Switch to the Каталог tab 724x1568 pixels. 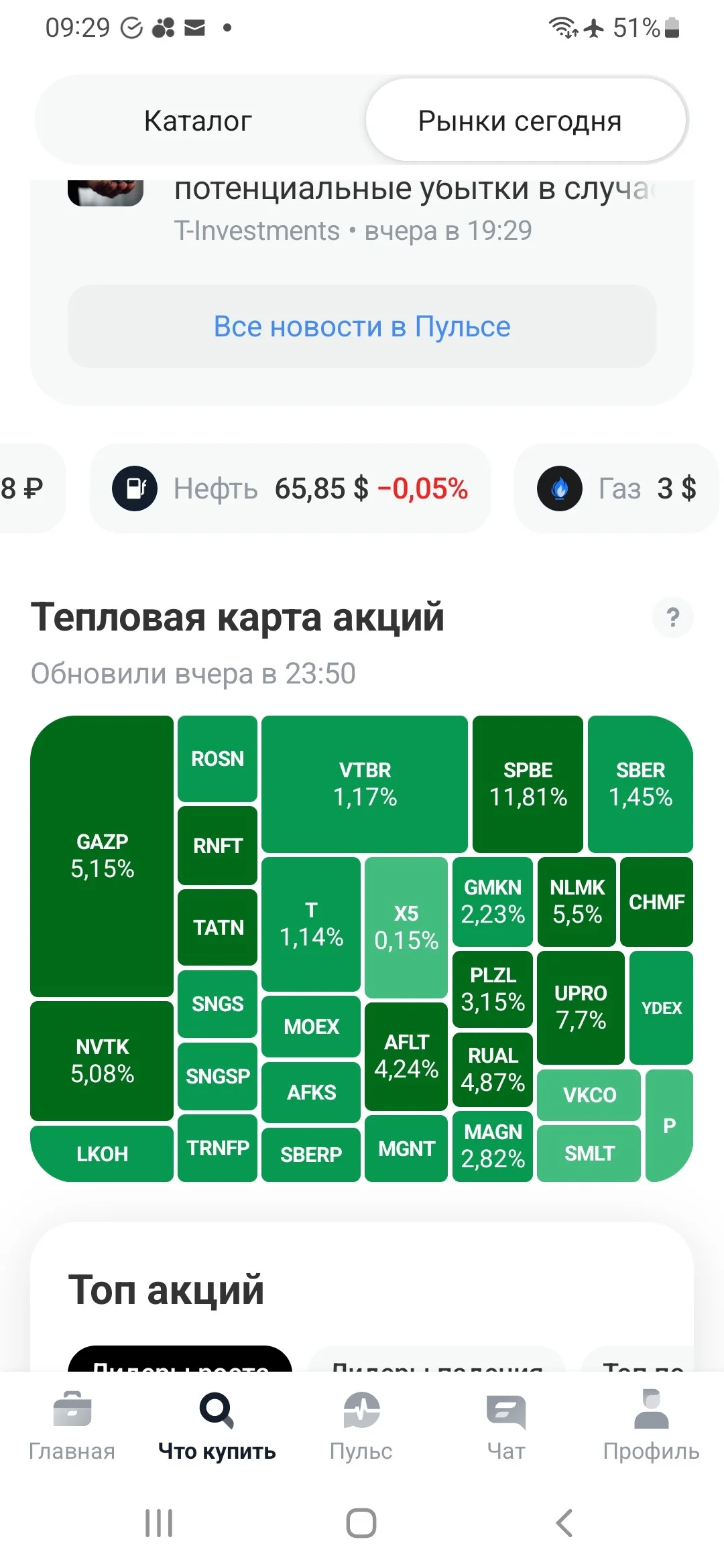coord(198,121)
